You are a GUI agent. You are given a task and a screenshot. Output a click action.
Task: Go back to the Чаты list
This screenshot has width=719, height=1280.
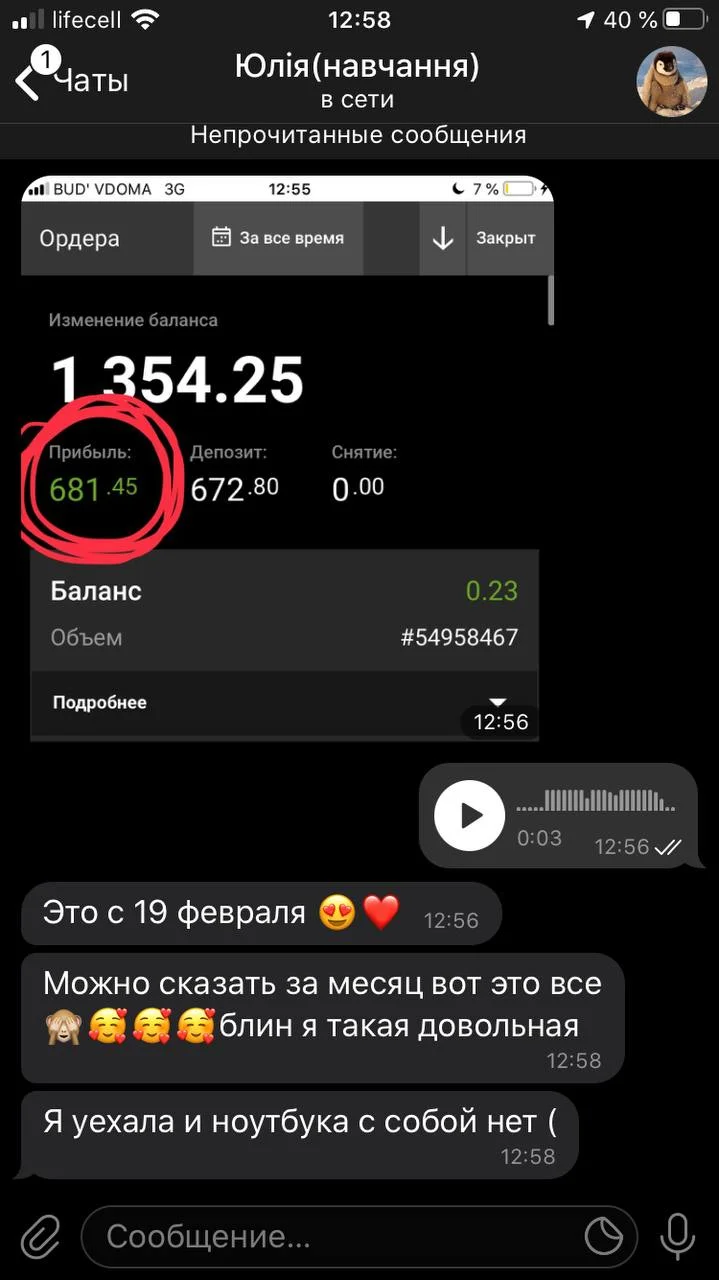(70, 81)
